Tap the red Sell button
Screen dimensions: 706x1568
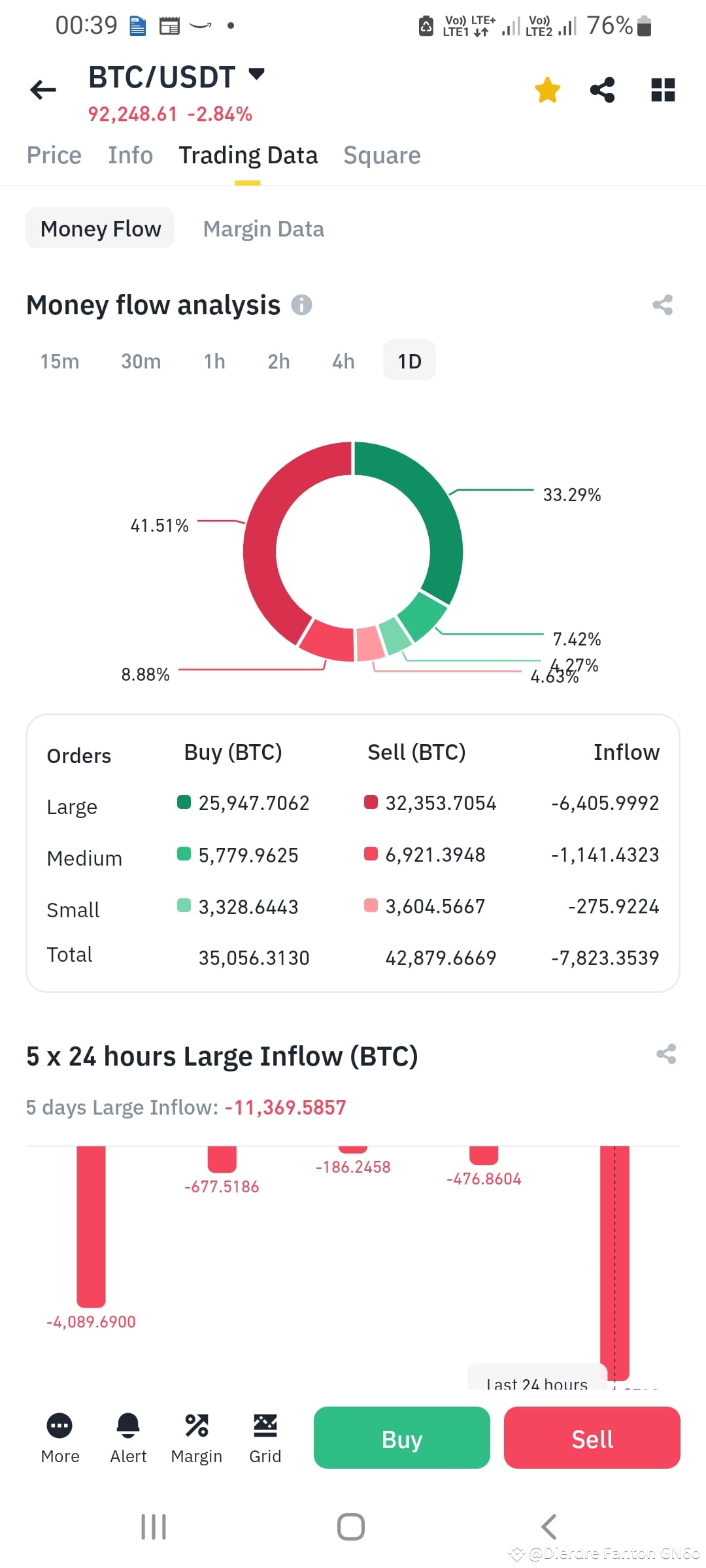pyautogui.click(x=592, y=1438)
